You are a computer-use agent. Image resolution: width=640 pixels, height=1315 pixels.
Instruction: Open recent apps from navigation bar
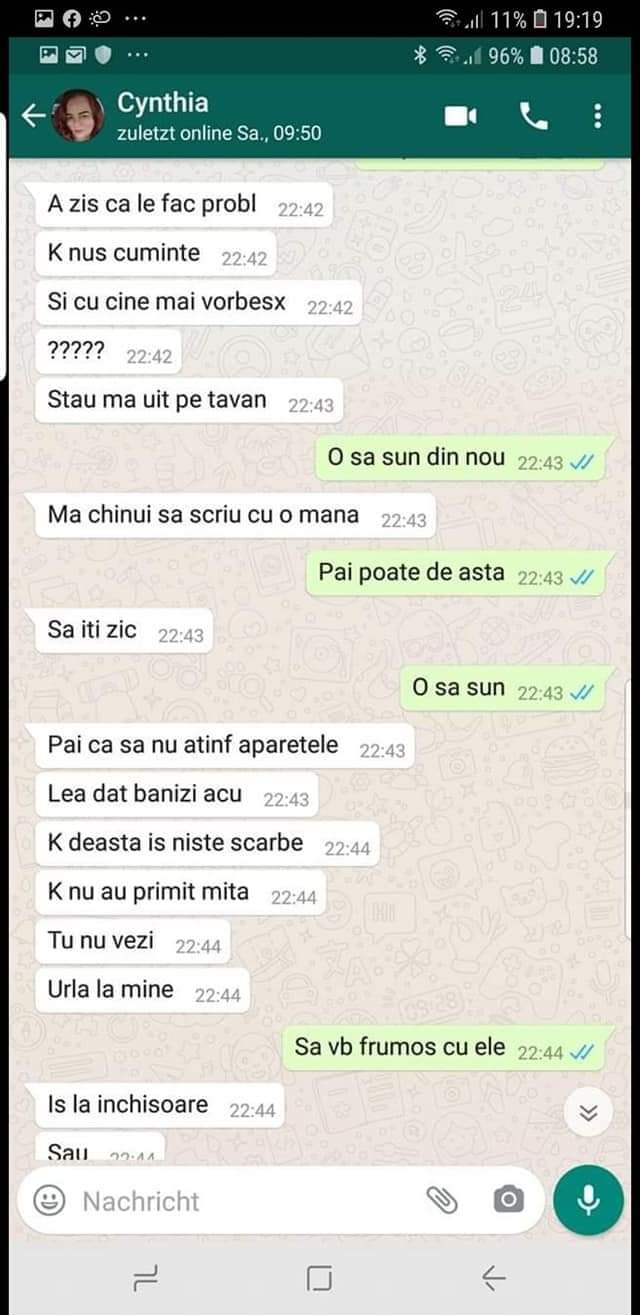coord(146,1277)
